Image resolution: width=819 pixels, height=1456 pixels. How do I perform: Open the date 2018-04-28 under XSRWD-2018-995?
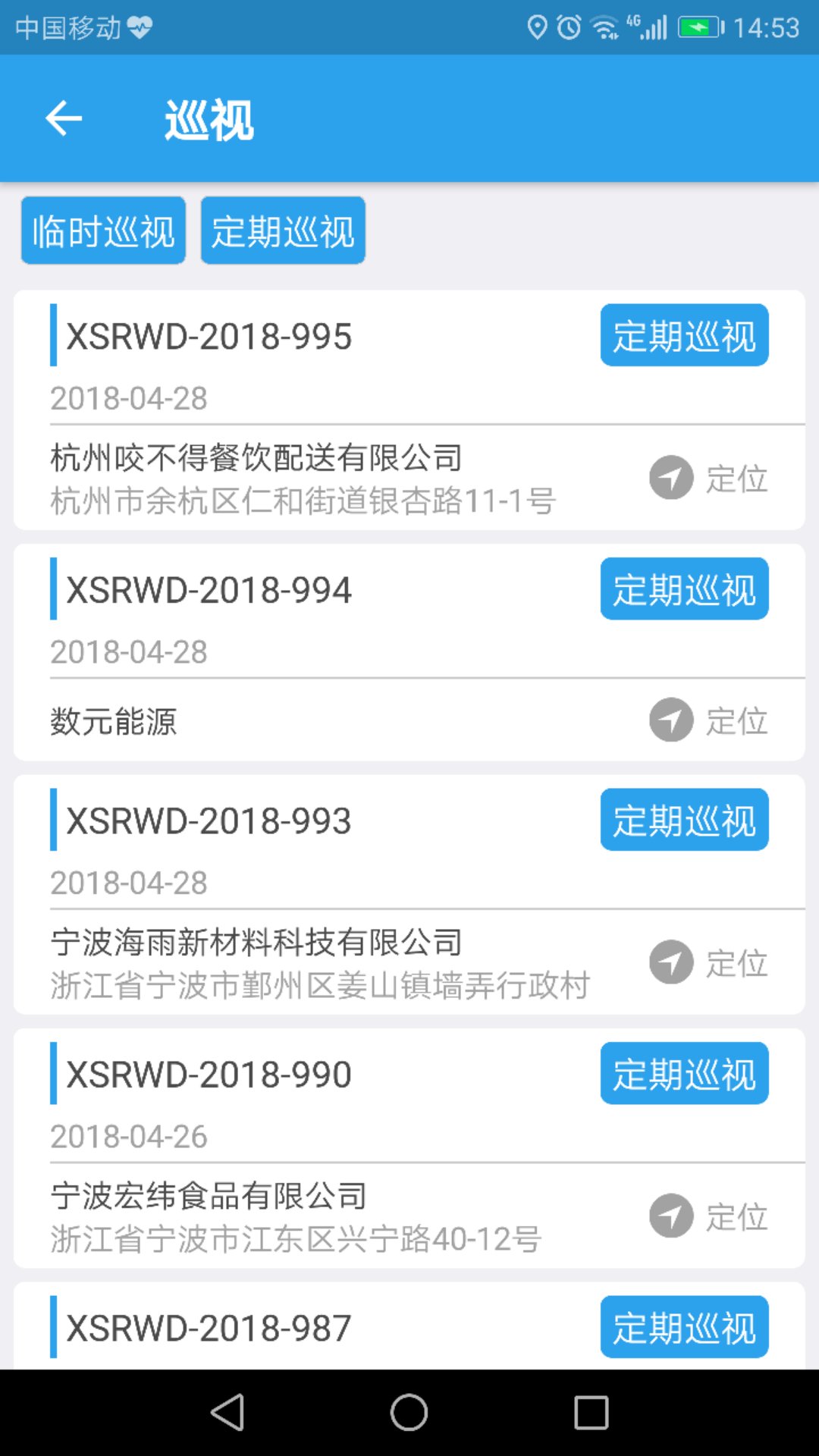[127, 397]
